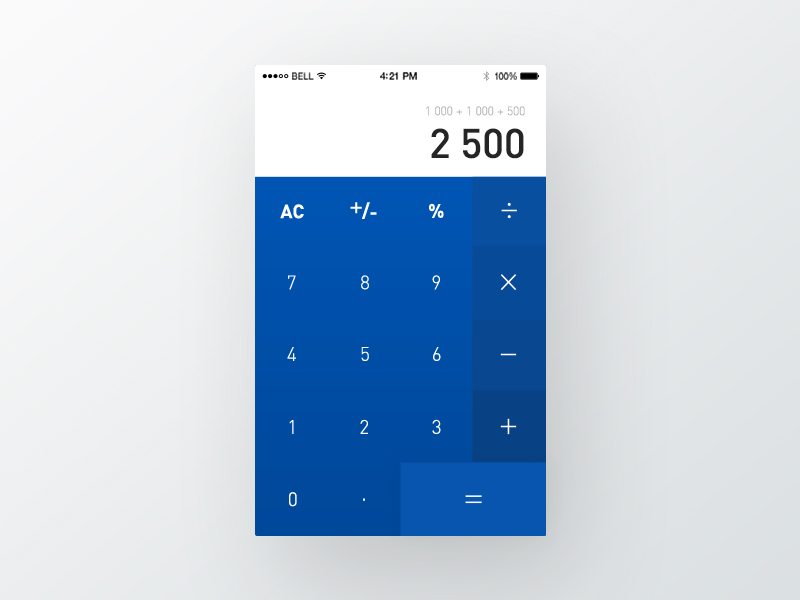Enter digit 9
800x600 pixels.
[436, 283]
